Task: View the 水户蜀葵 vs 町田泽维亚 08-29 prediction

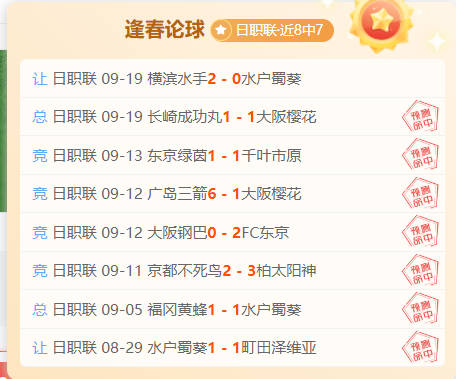Action: click(232, 348)
